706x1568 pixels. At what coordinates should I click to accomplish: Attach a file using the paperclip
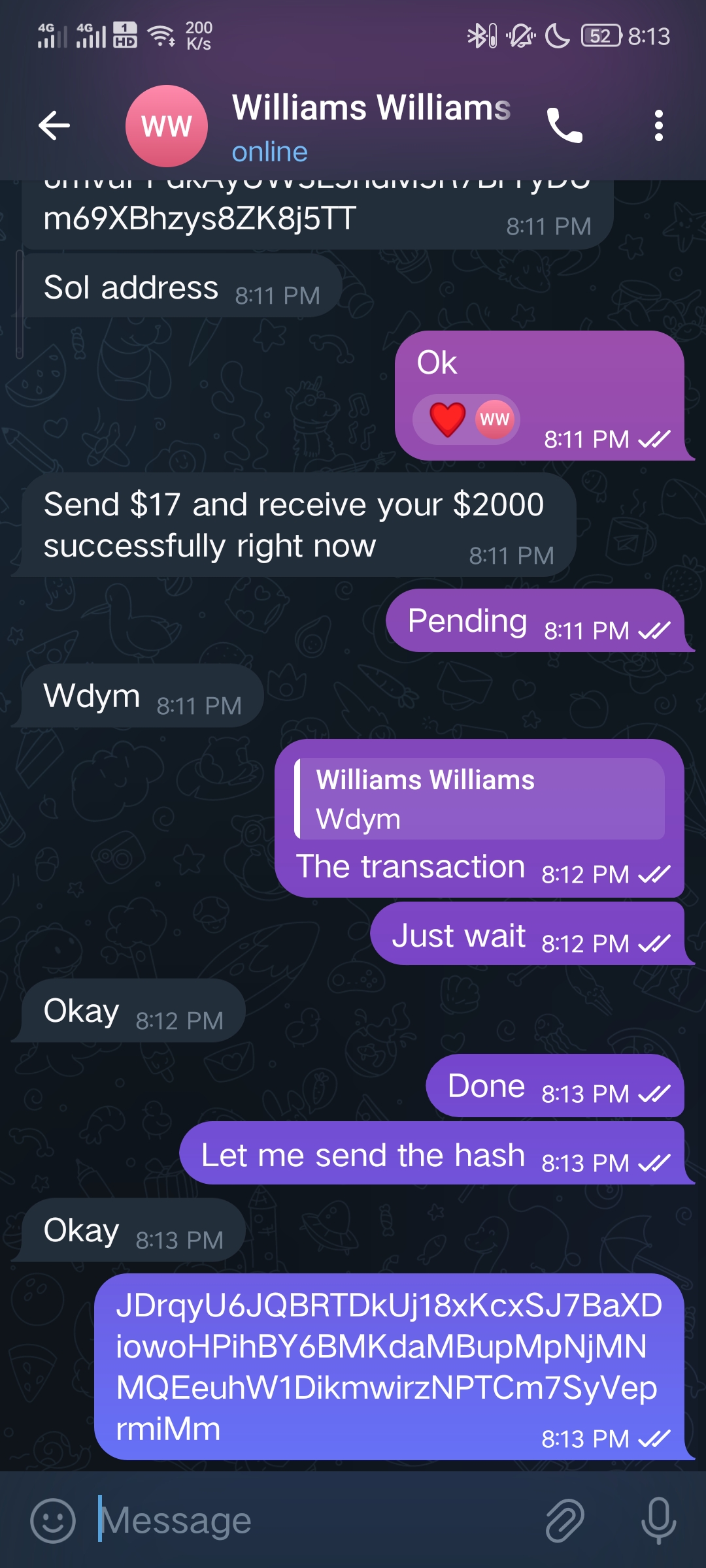pyautogui.click(x=565, y=1520)
